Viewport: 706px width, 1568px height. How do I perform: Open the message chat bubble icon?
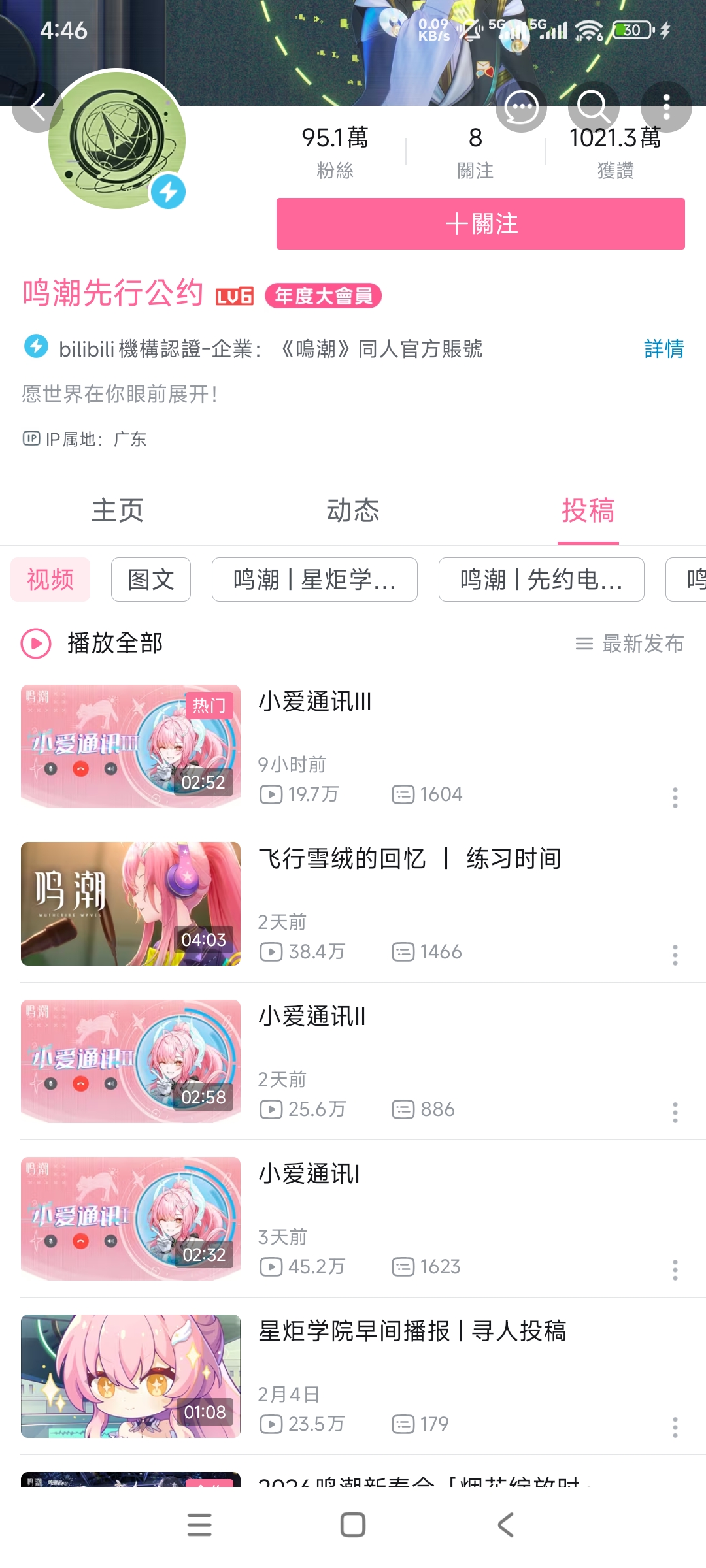click(x=521, y=107)
